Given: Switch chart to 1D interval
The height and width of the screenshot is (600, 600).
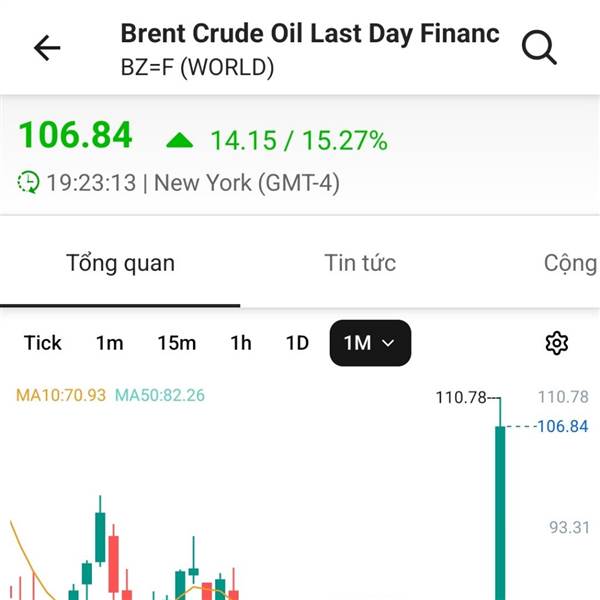Looking at the screenshot, I should (297, 343).
